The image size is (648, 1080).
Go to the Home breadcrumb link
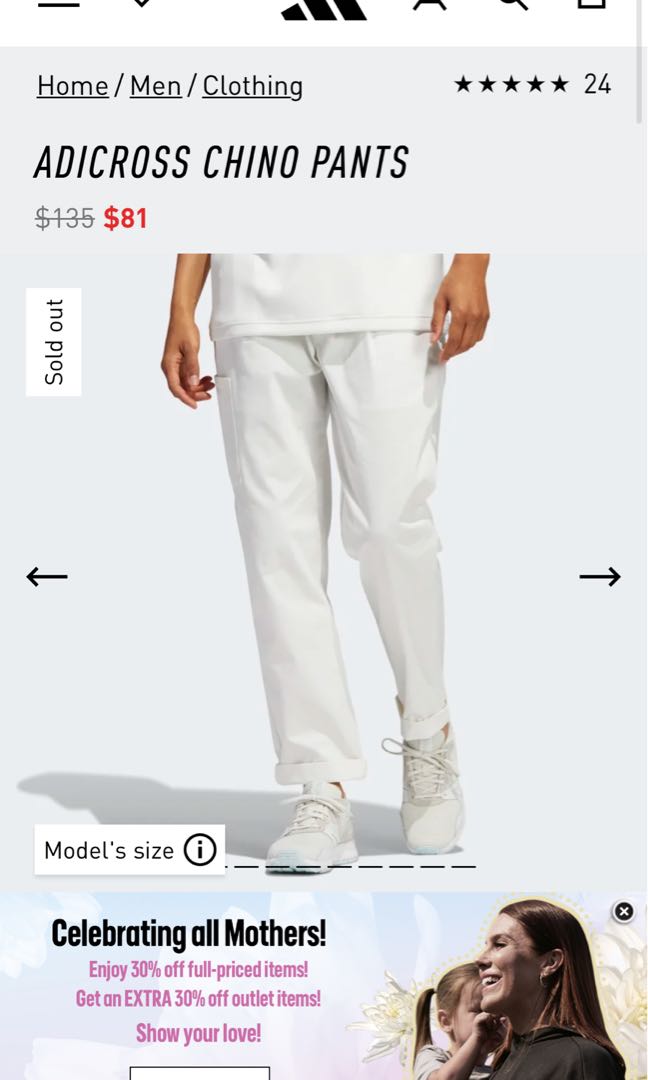point(72,86)
